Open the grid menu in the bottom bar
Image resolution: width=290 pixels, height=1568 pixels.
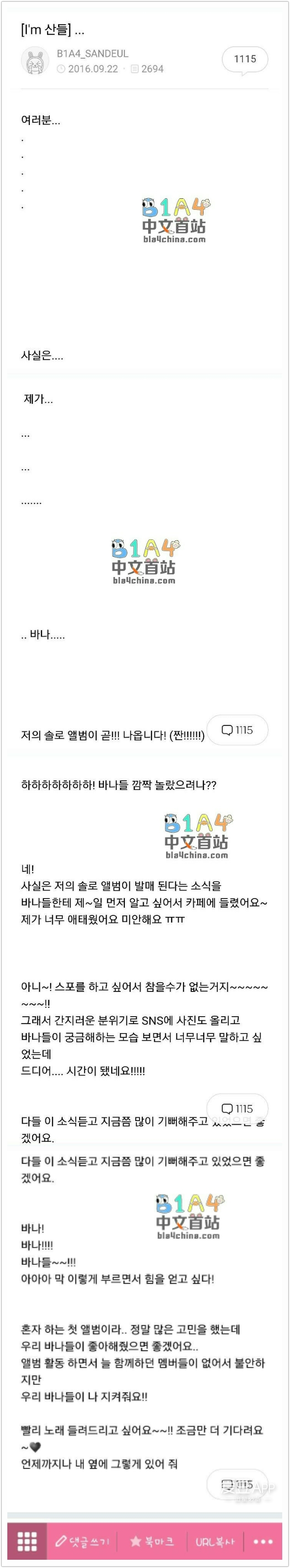coord(27,1541)
